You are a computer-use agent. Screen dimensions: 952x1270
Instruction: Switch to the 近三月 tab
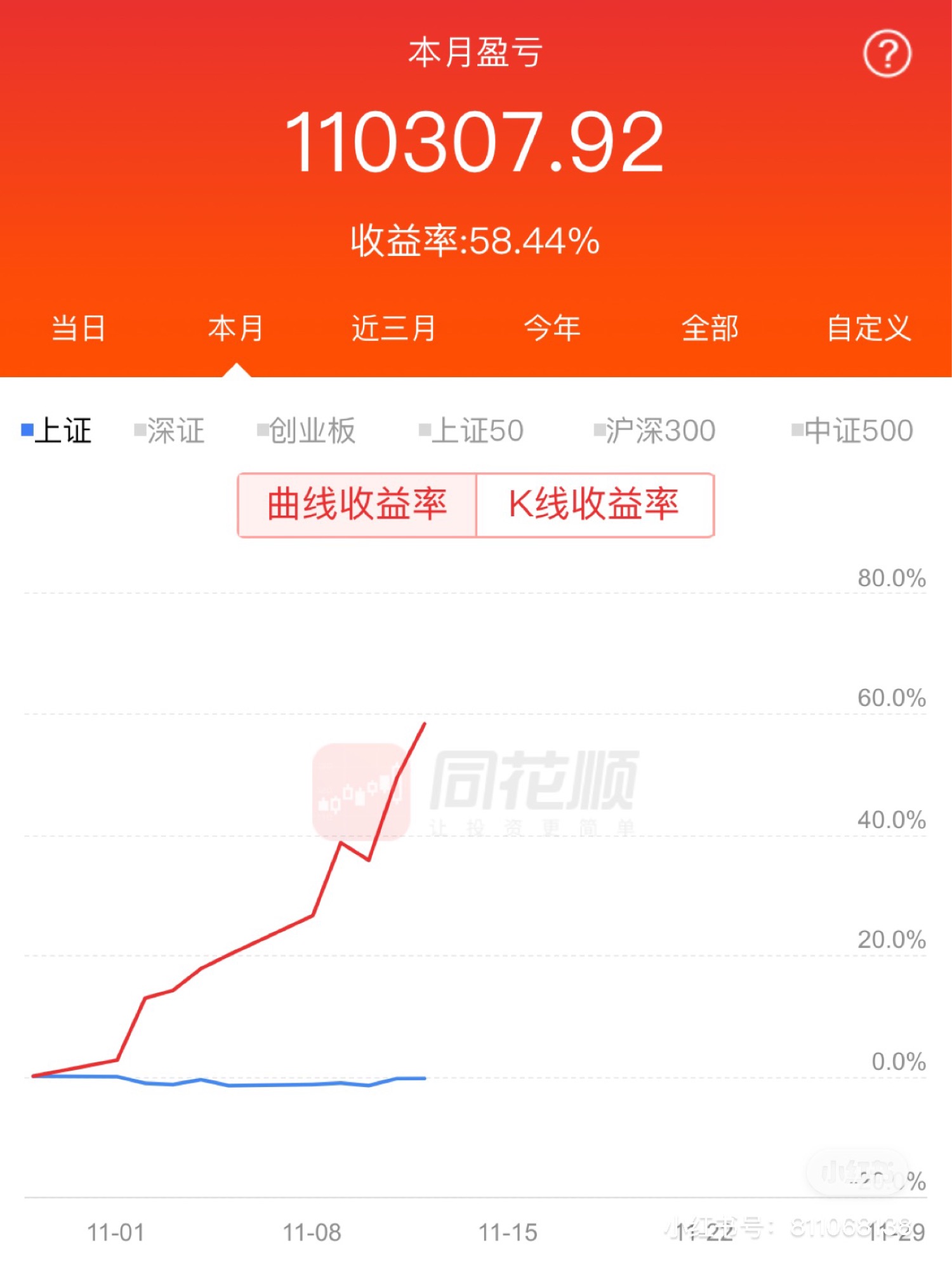(x=393, y=328)
